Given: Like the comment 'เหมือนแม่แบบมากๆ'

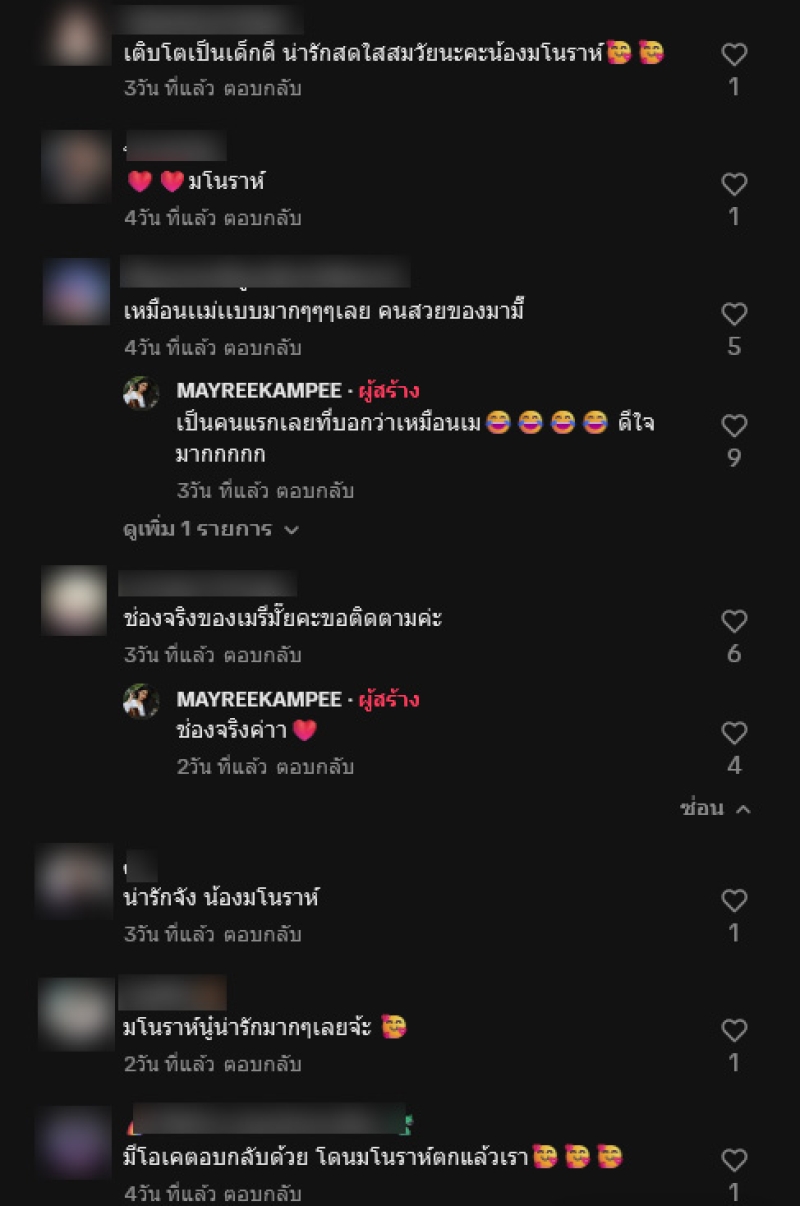Looking at the screenshot, I should pyautogui.click(x=734, y=315).
